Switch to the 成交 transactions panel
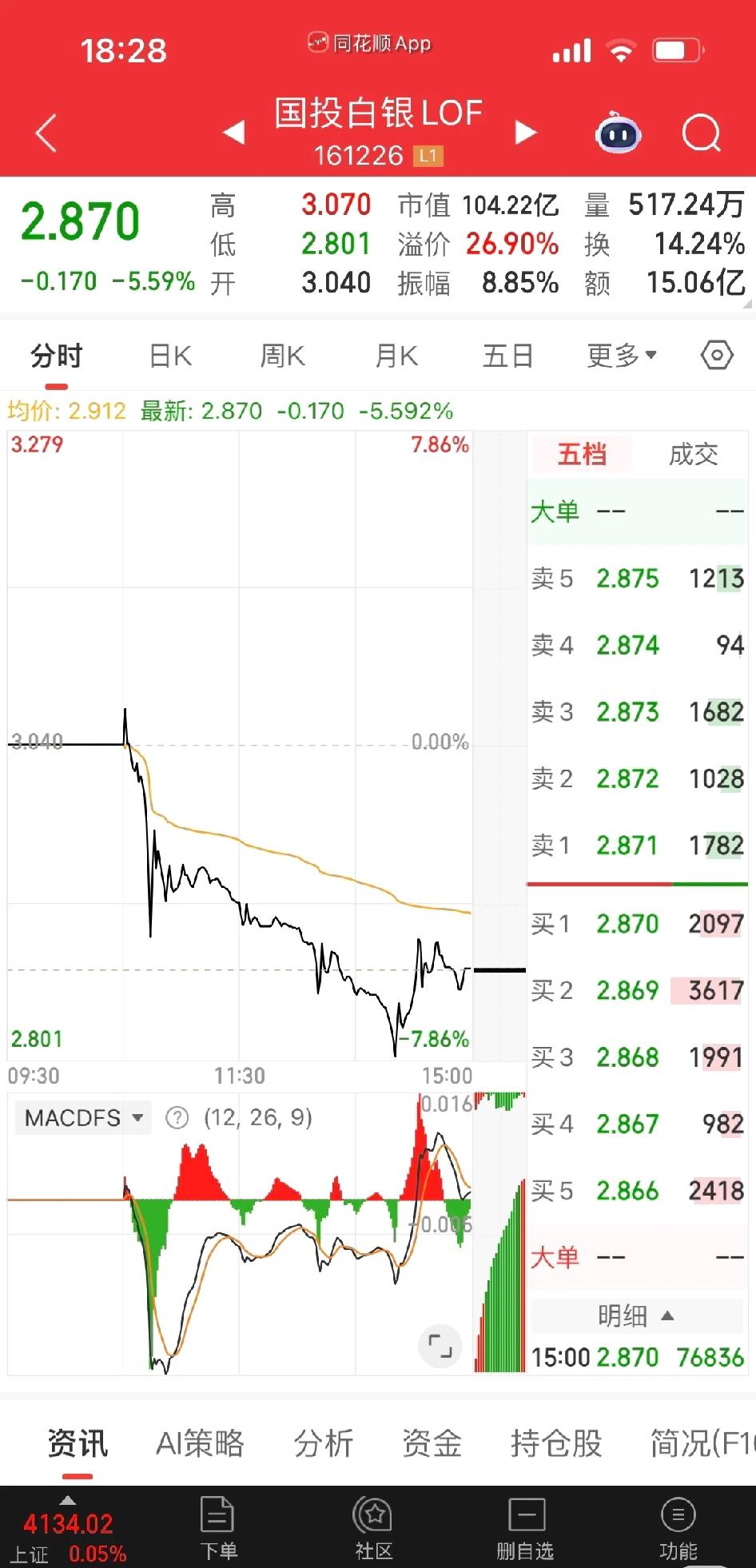The height and width of the screenshot is (1568, 756). (692, 453)
